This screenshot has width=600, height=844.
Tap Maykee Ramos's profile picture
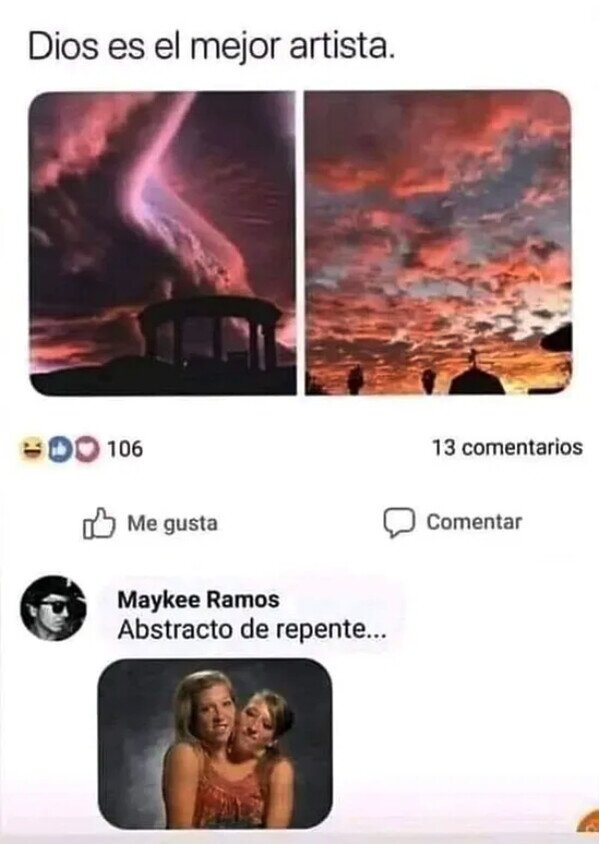[x=54, y=609]
